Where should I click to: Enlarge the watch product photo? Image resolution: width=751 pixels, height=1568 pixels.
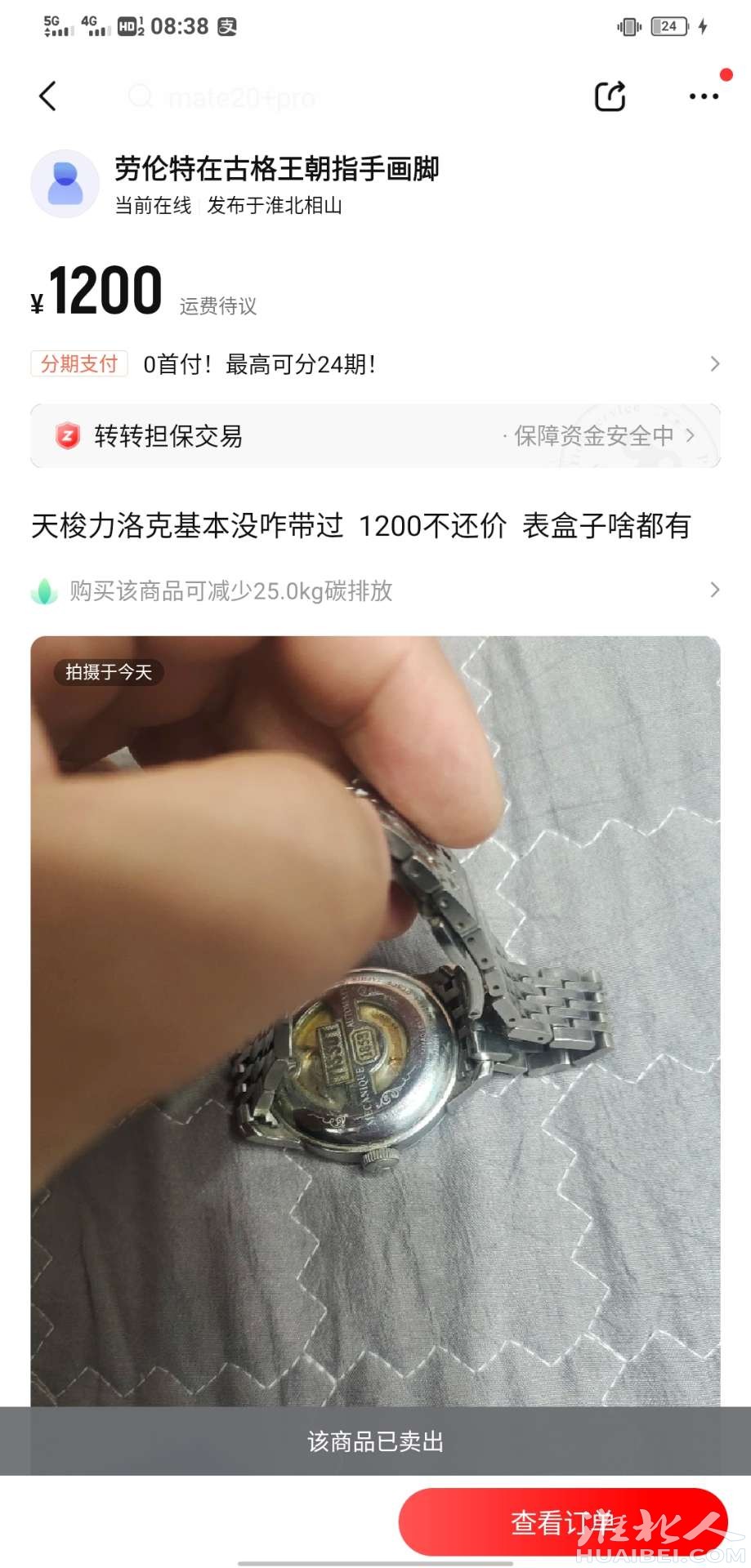click(375, 1021)
